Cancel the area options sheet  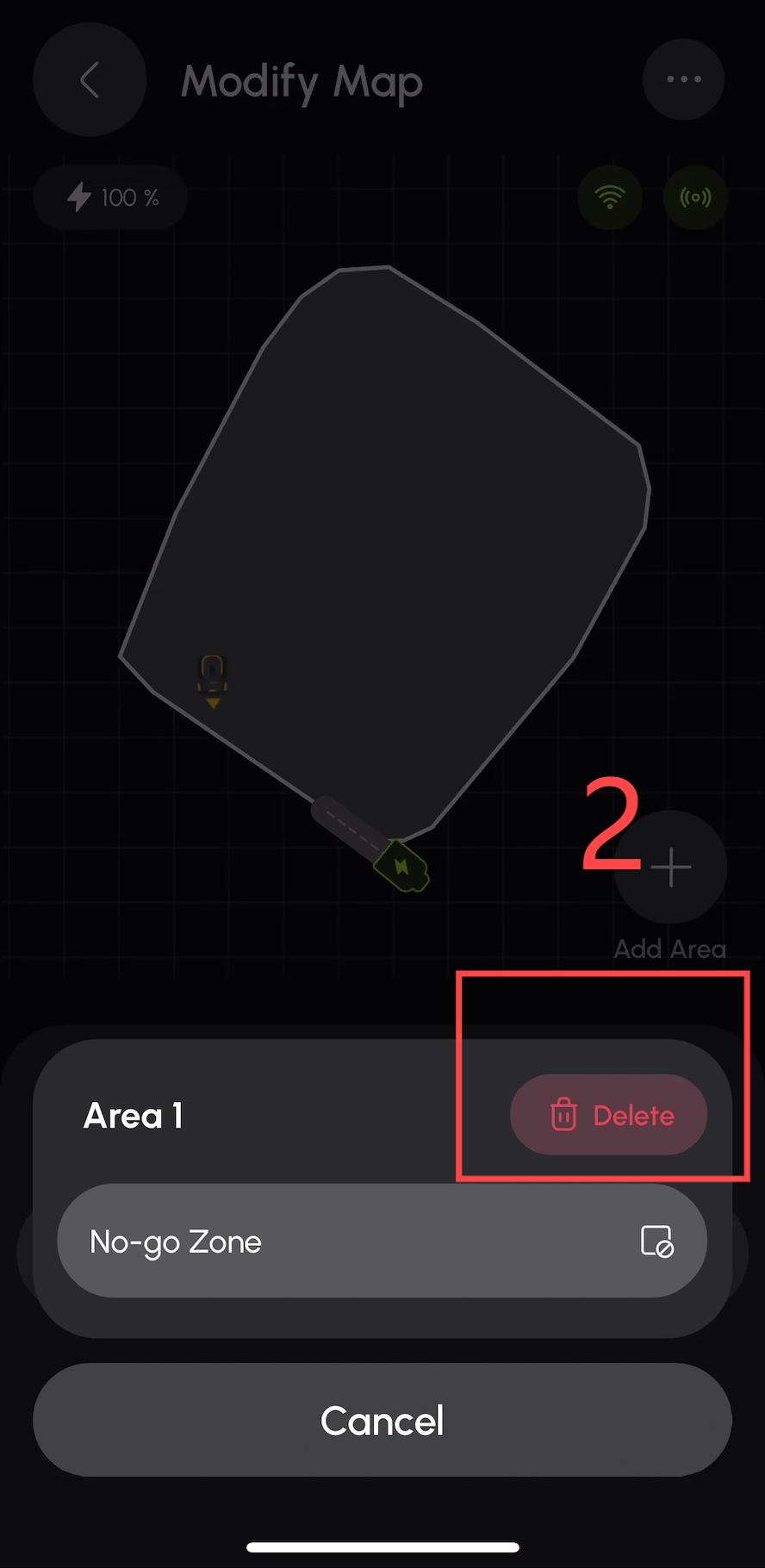(x=382, y=1421)
